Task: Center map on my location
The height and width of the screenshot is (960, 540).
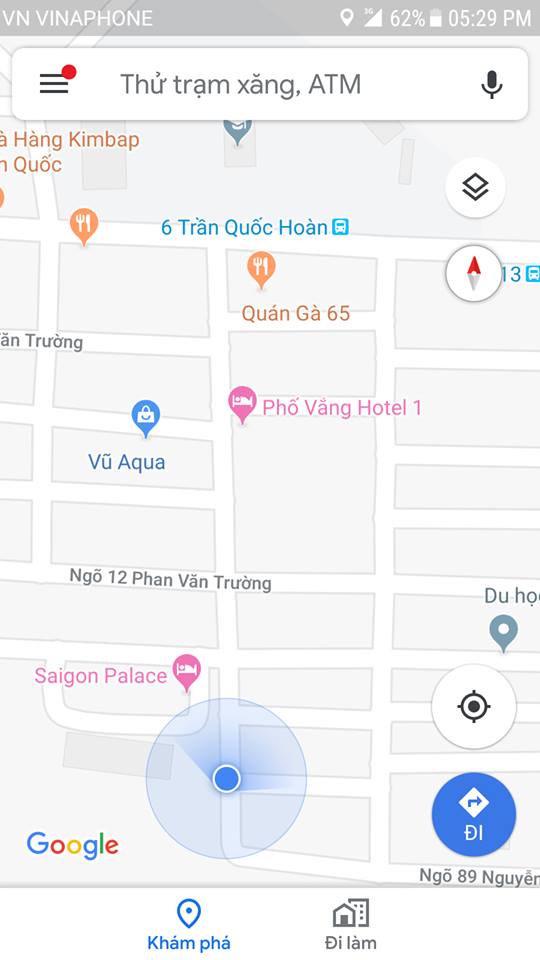Action: pyautogui.click(x=473, y=707)
